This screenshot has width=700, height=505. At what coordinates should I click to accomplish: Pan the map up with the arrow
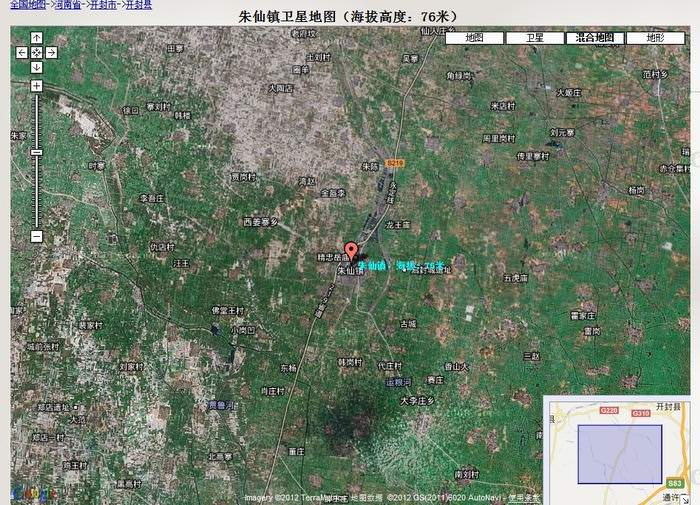pos(37,38)
